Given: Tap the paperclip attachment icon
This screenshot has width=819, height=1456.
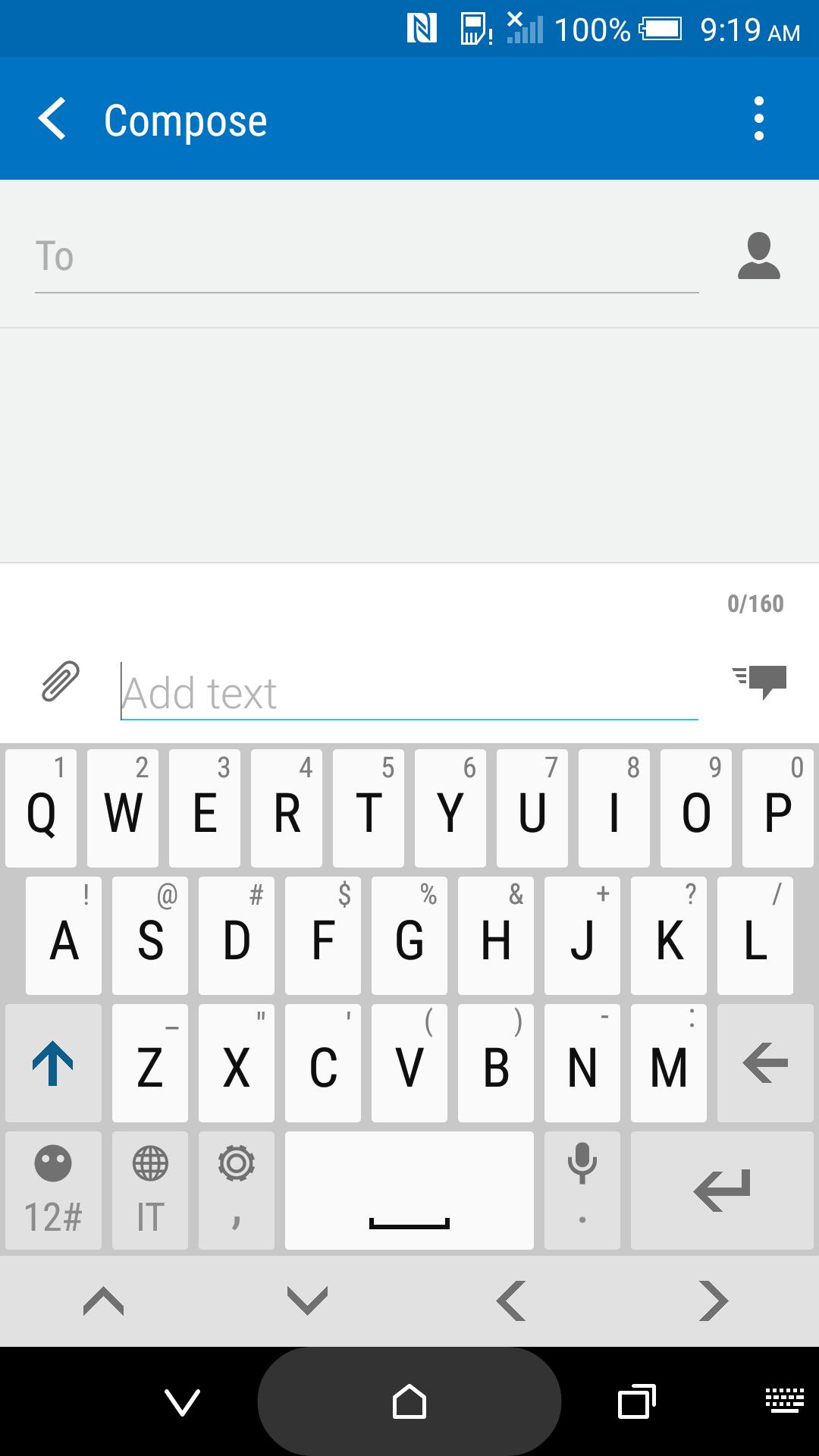Looking at the screenshot, I should click(60, 680).
